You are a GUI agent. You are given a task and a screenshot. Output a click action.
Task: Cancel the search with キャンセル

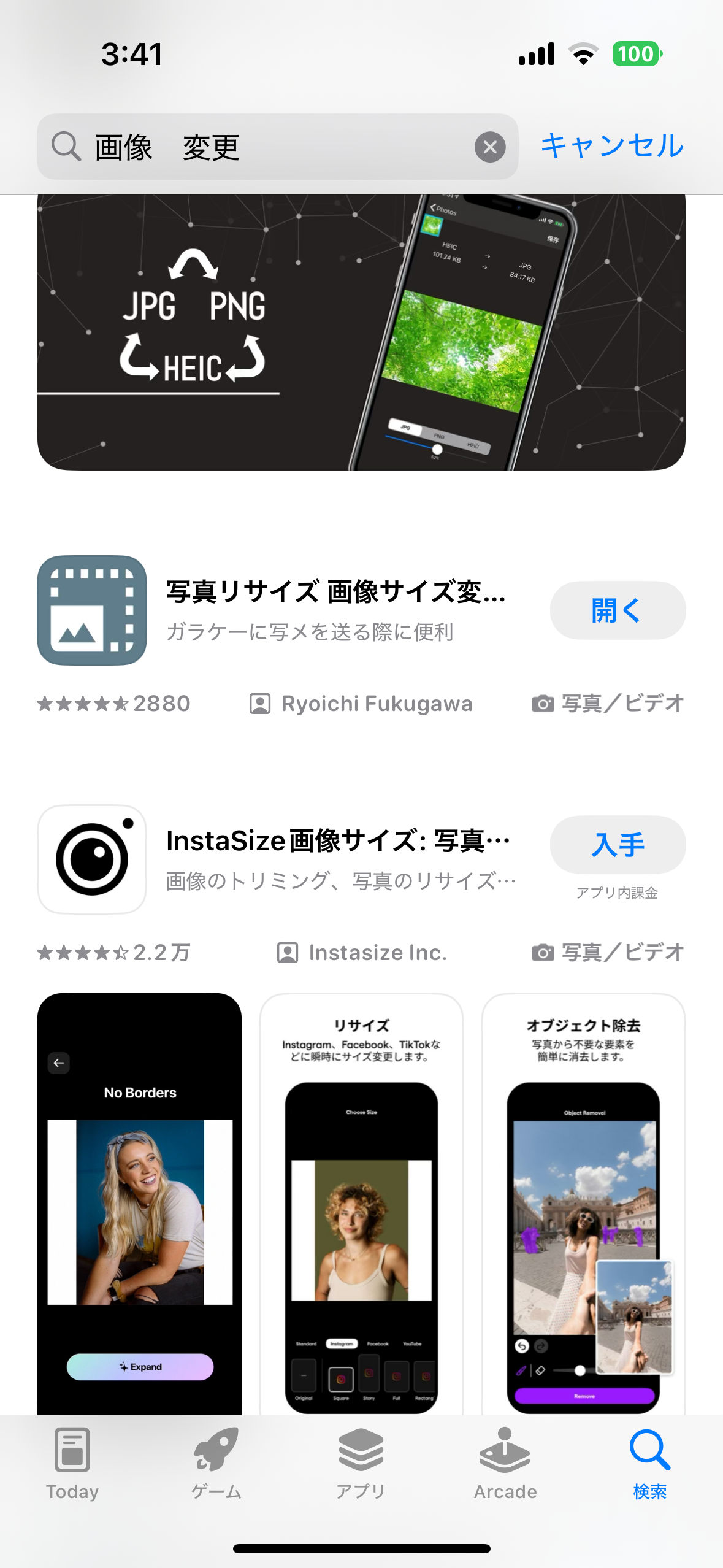(x=611, y=146)
